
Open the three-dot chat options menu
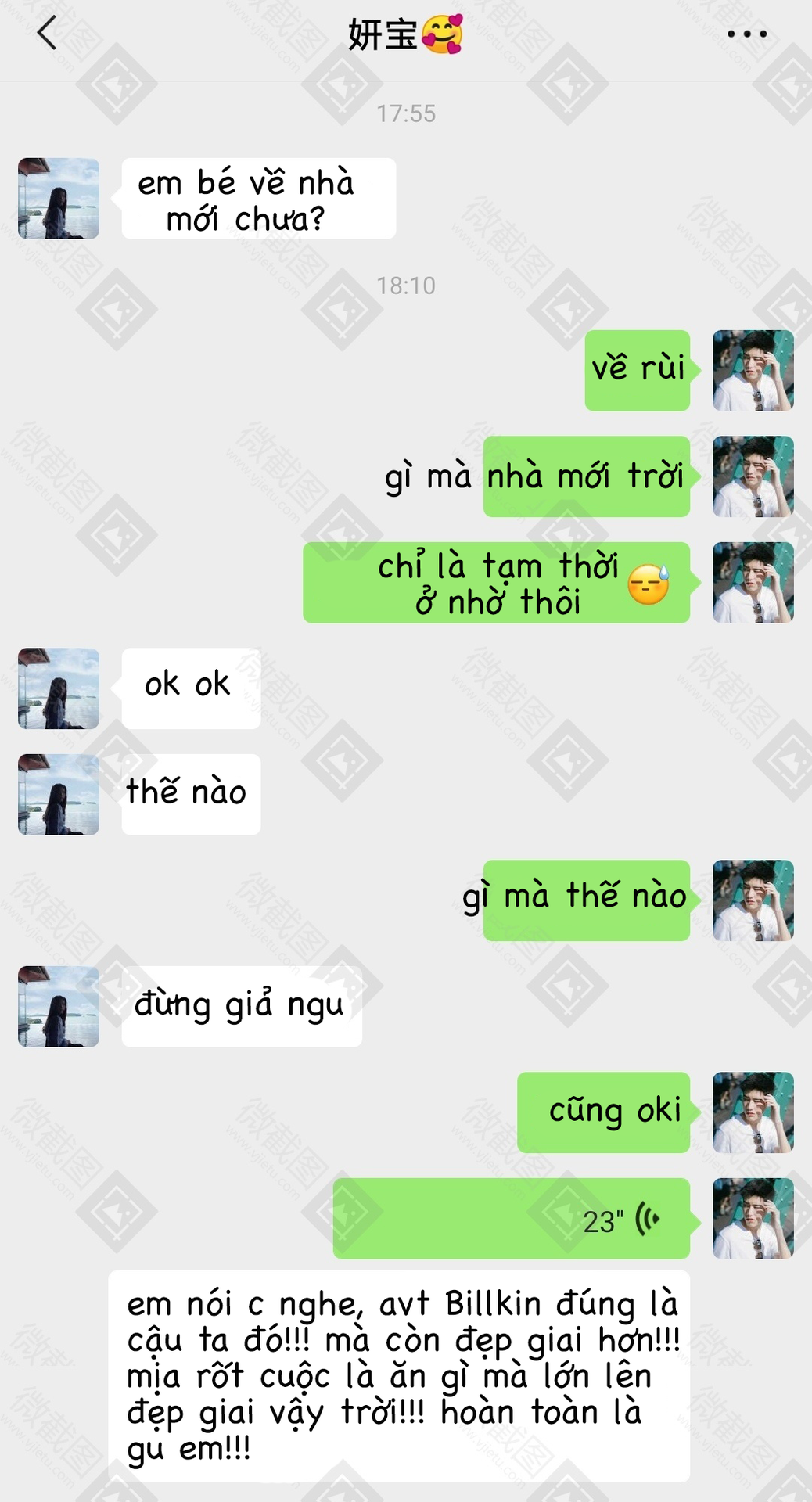coord(746,34)
